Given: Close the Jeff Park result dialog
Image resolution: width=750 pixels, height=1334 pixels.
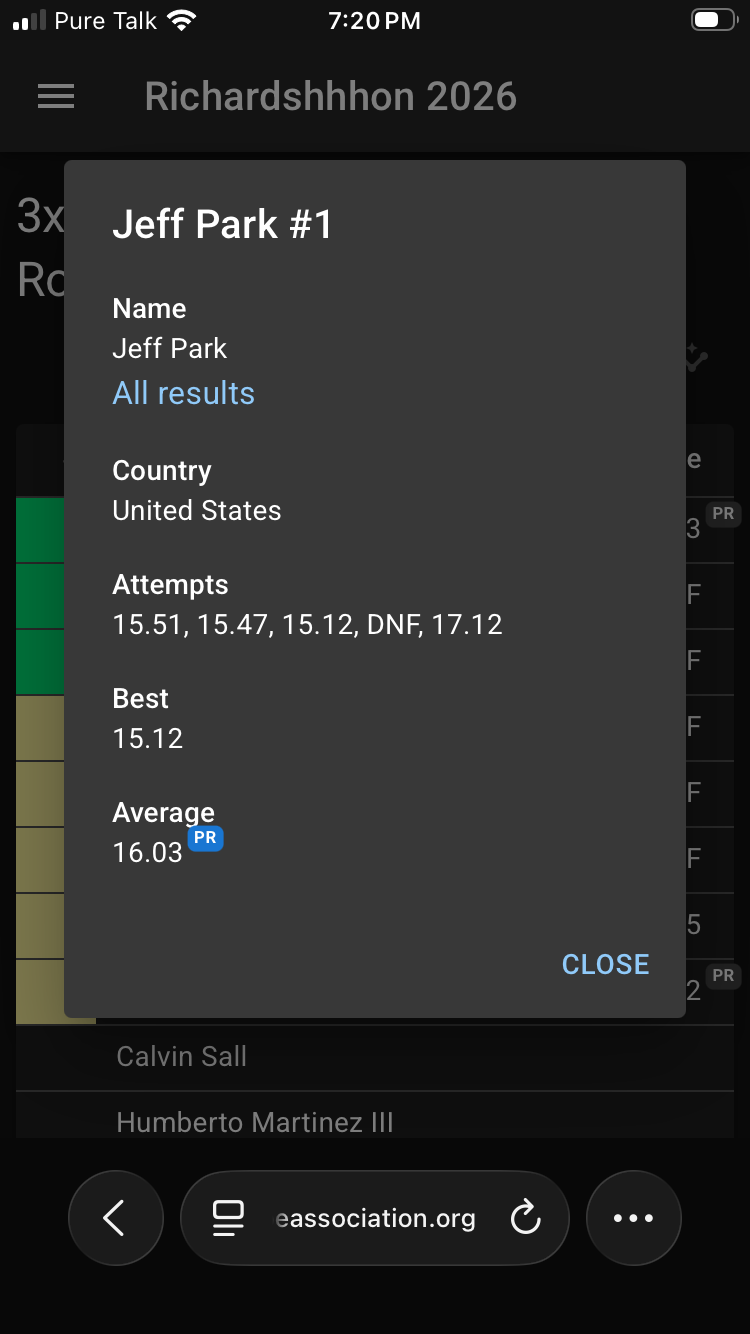Looking at the screenshot, I should (x=605, y=964).
